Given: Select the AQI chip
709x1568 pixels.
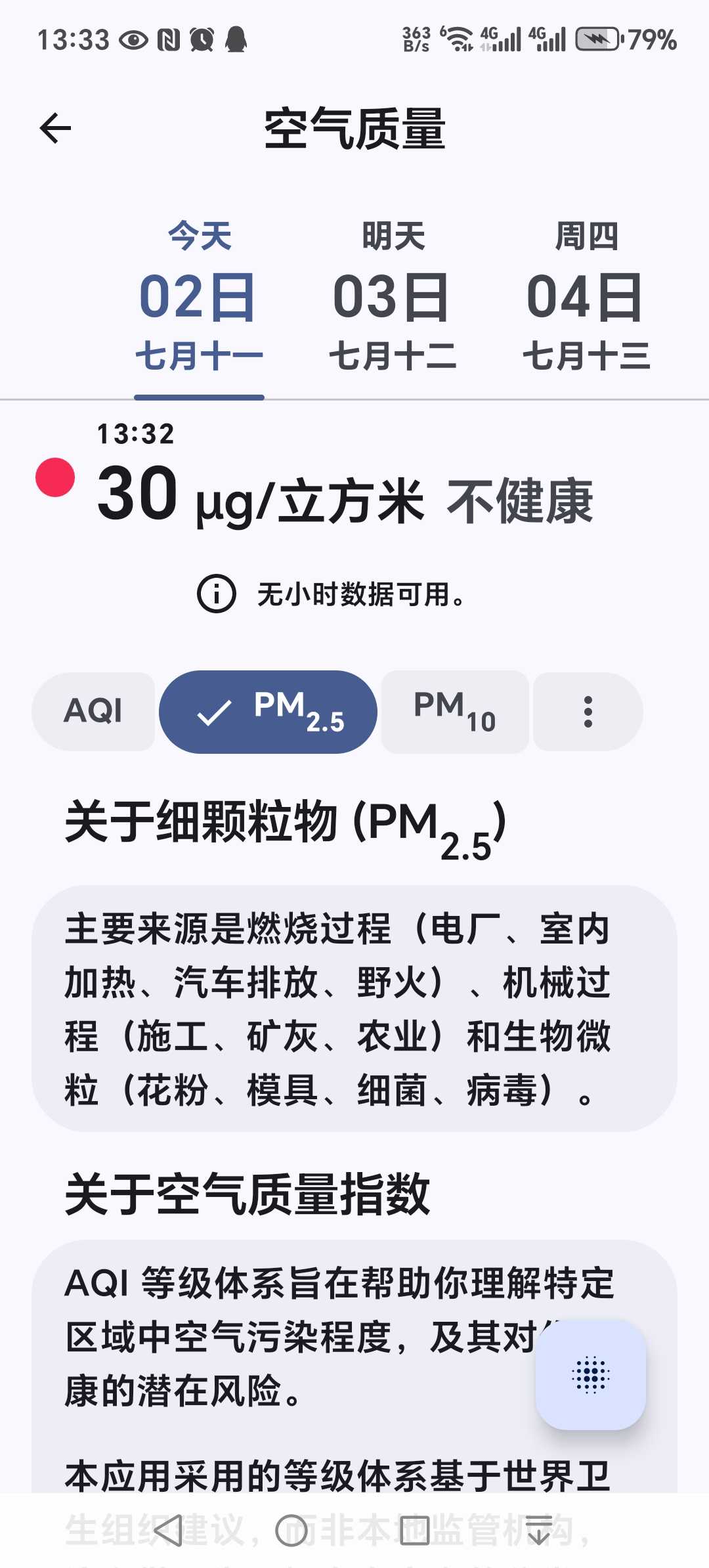Looking at the screenshot, I should [x=93, y=711].
